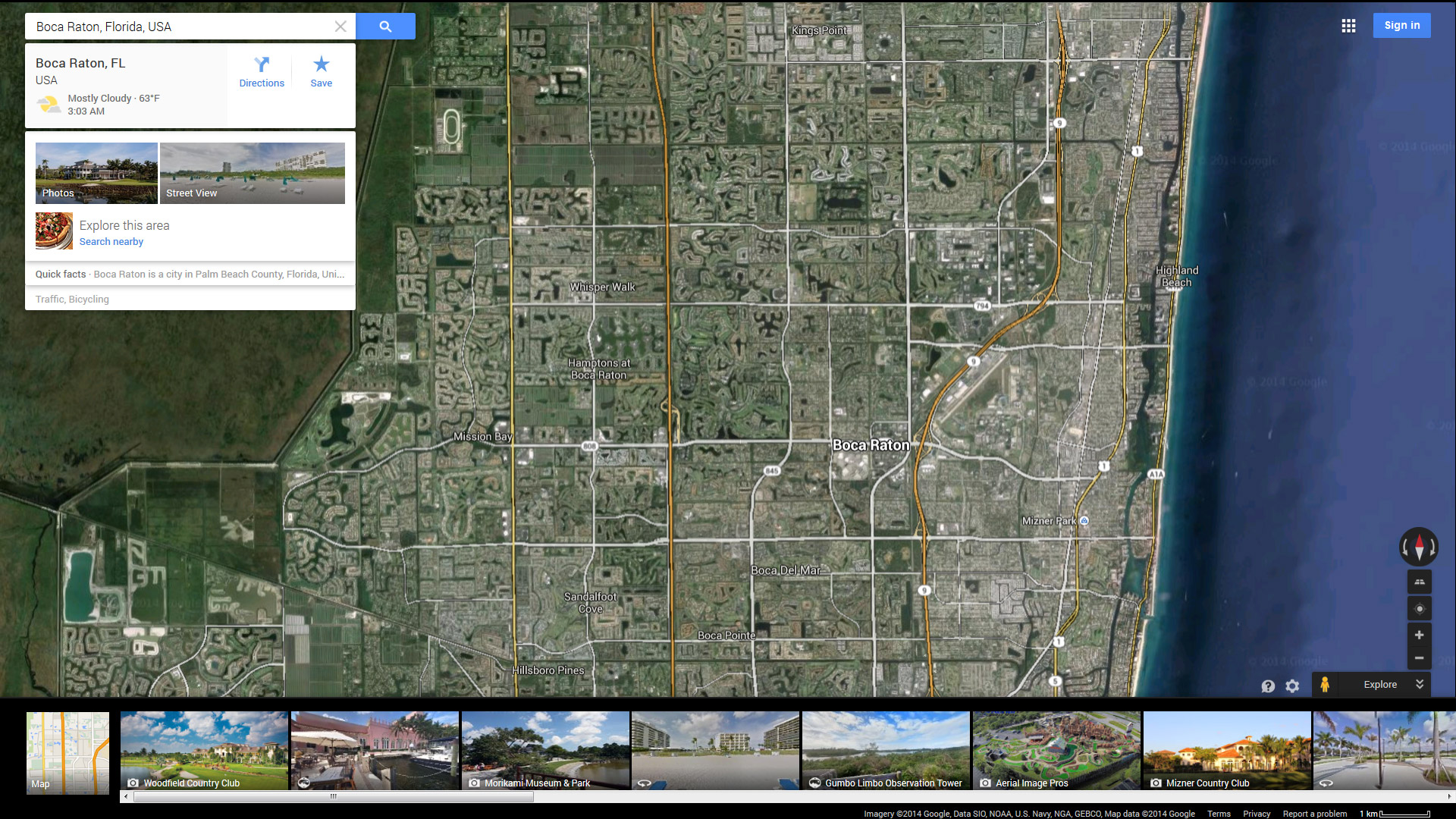Image resolution: width=1456 pixels, height=819 pixels.
Task: Open the Woodfield Country Club photo
Action: (204, 751)
